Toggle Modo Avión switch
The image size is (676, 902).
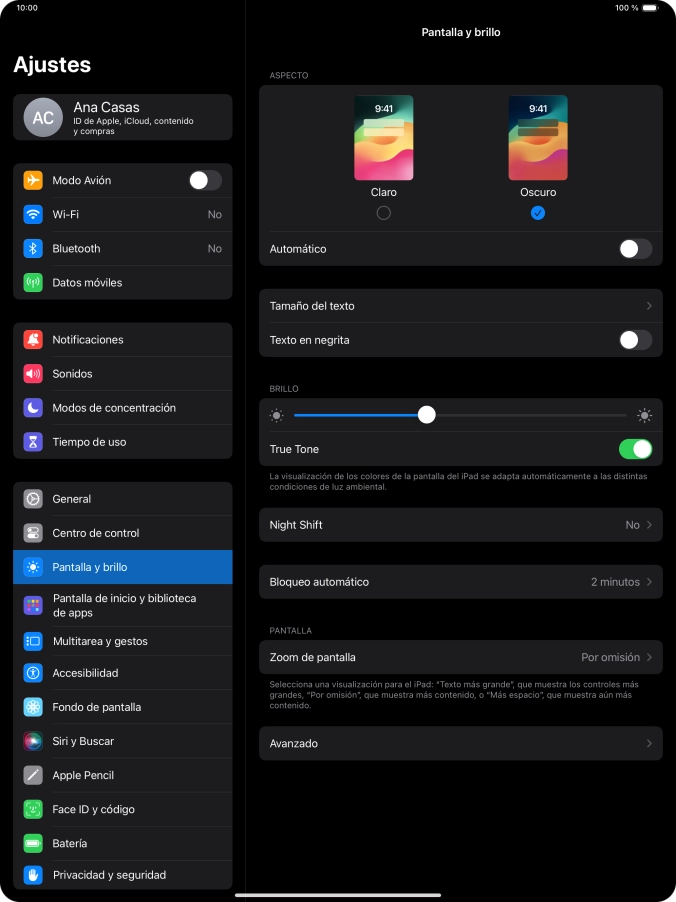[205, 180]
